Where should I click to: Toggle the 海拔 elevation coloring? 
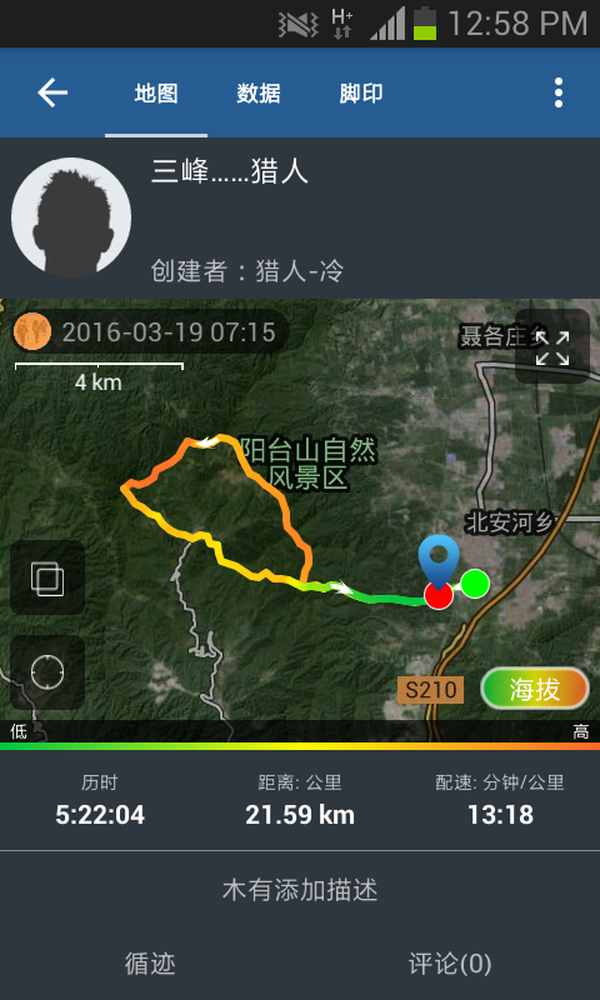[x=534, y=689]
